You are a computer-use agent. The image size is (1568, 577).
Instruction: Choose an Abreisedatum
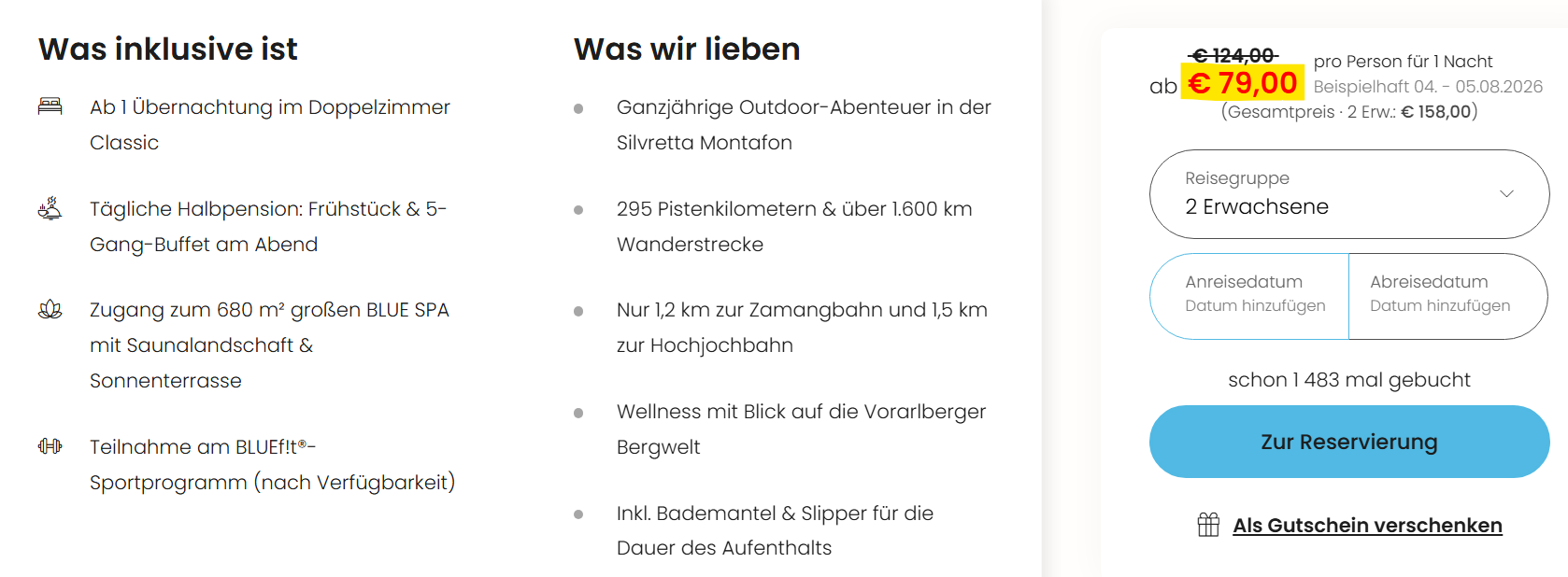(1448, 296)
